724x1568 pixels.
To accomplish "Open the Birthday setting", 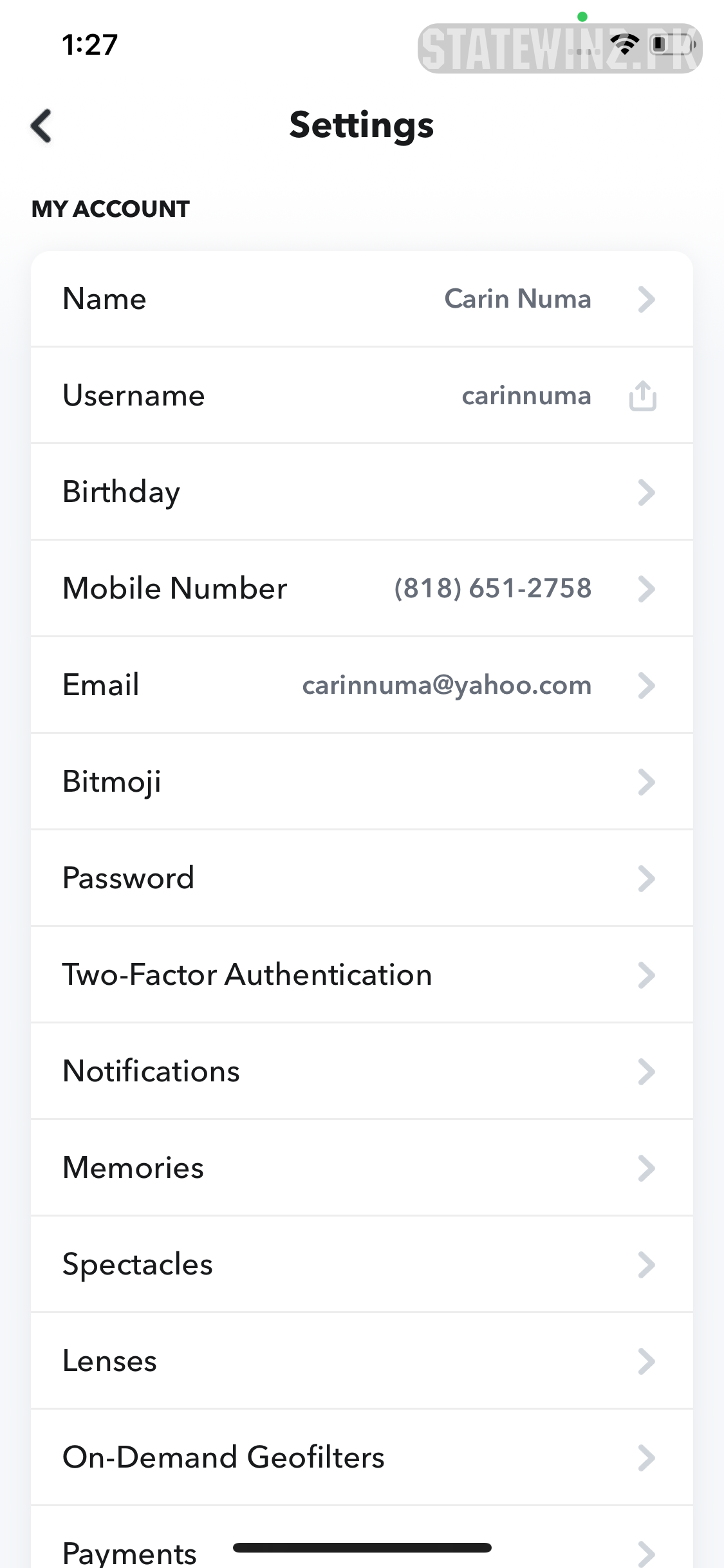I will pos(361,492).
